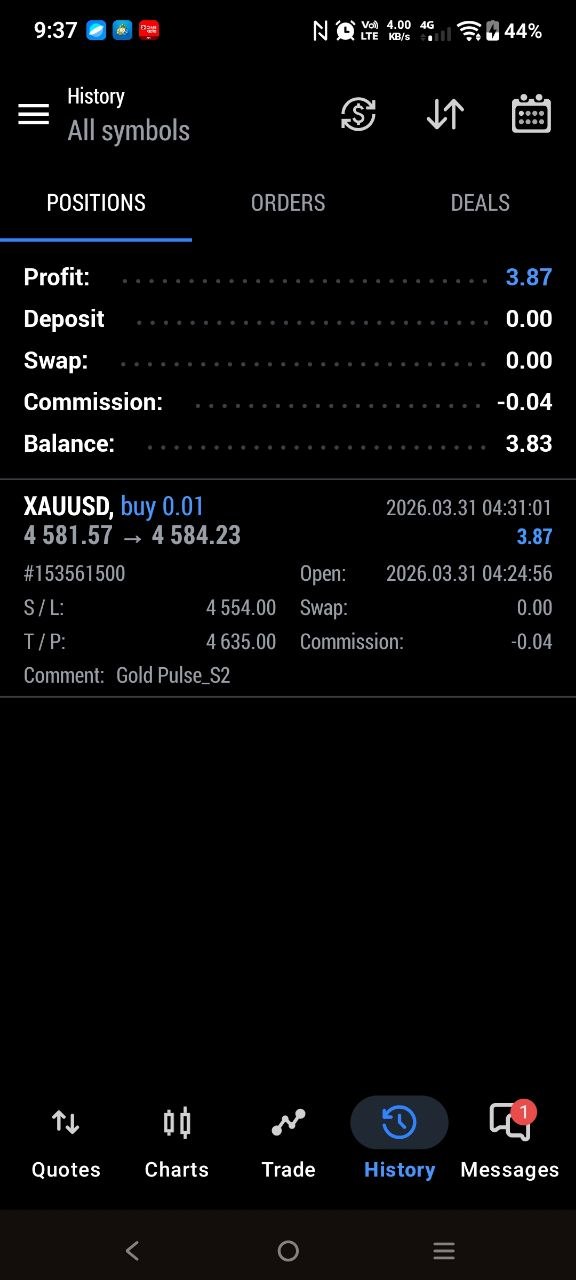Tap the currency symbol filter icon
This screenshot has width=576, height=1280.
358,114
